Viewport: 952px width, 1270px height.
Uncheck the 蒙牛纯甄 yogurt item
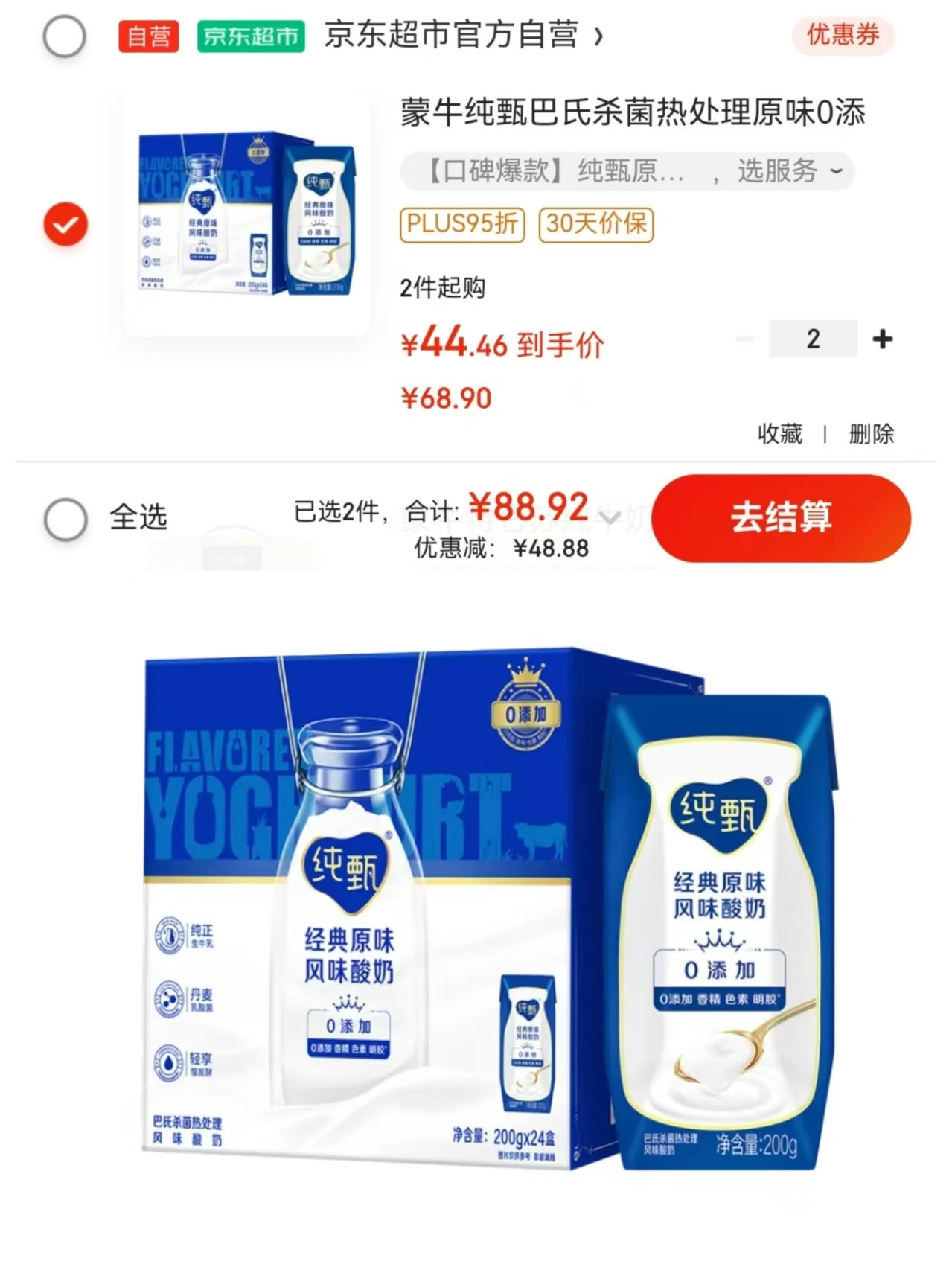(66, 224)
